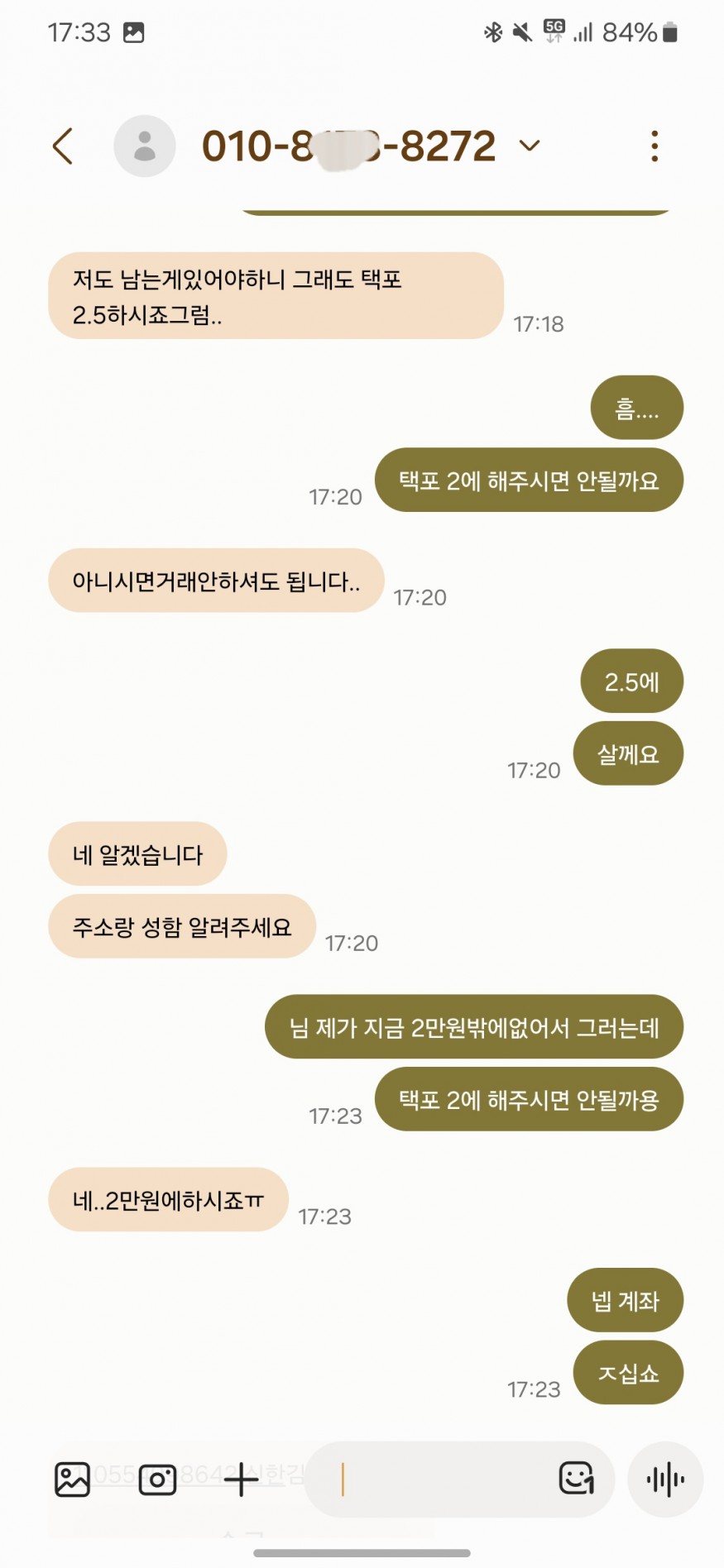Open the camera to take a photo
Image resolution: width=724 pixels, height=1568 pixels.
tap(157, 1480)
